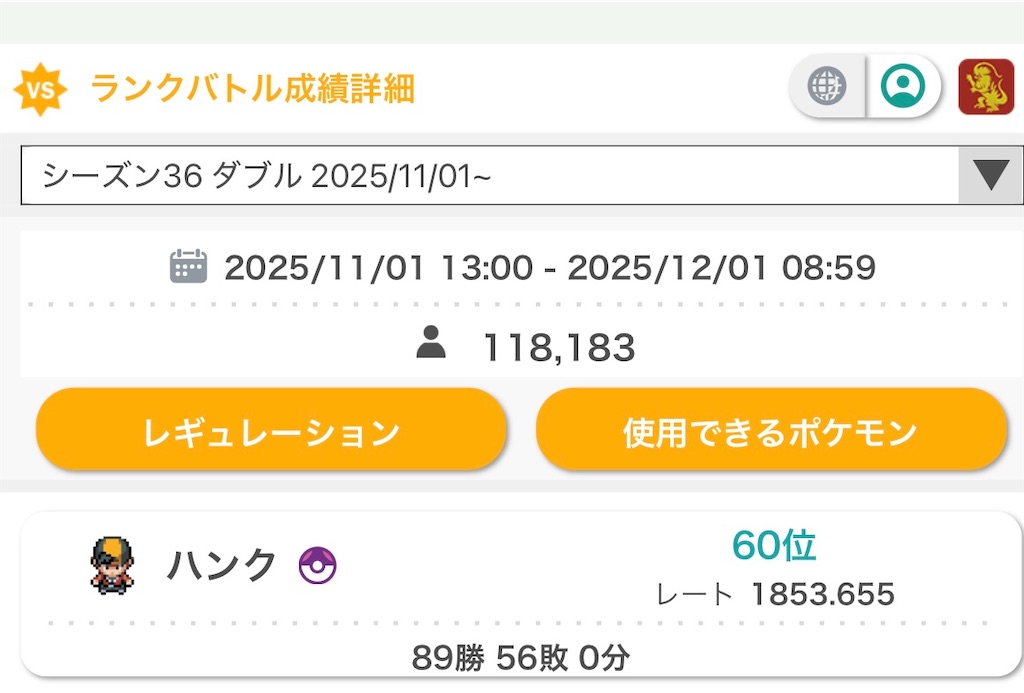Open ハンク's battle record card

click(x=520, y=595)
